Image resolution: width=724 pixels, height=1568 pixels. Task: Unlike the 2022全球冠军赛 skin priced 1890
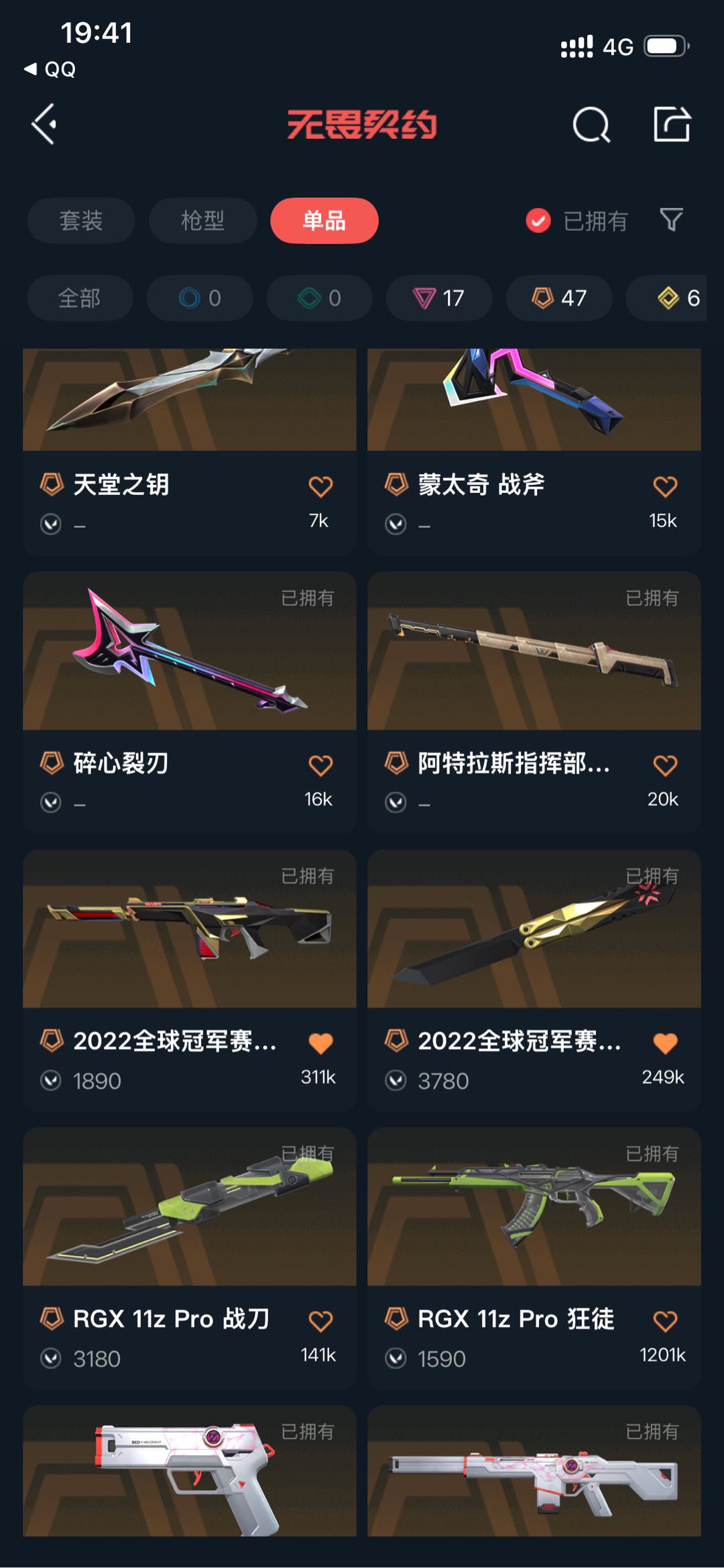320,1043
